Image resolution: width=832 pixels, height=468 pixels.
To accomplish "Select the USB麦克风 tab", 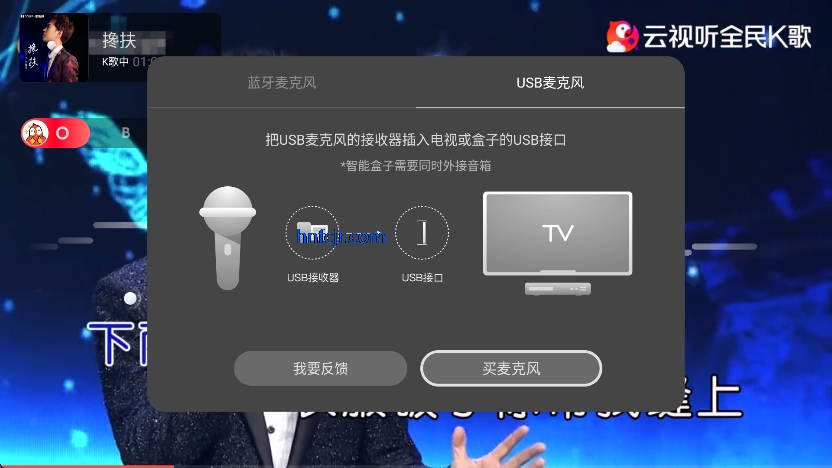I will 550,83.
